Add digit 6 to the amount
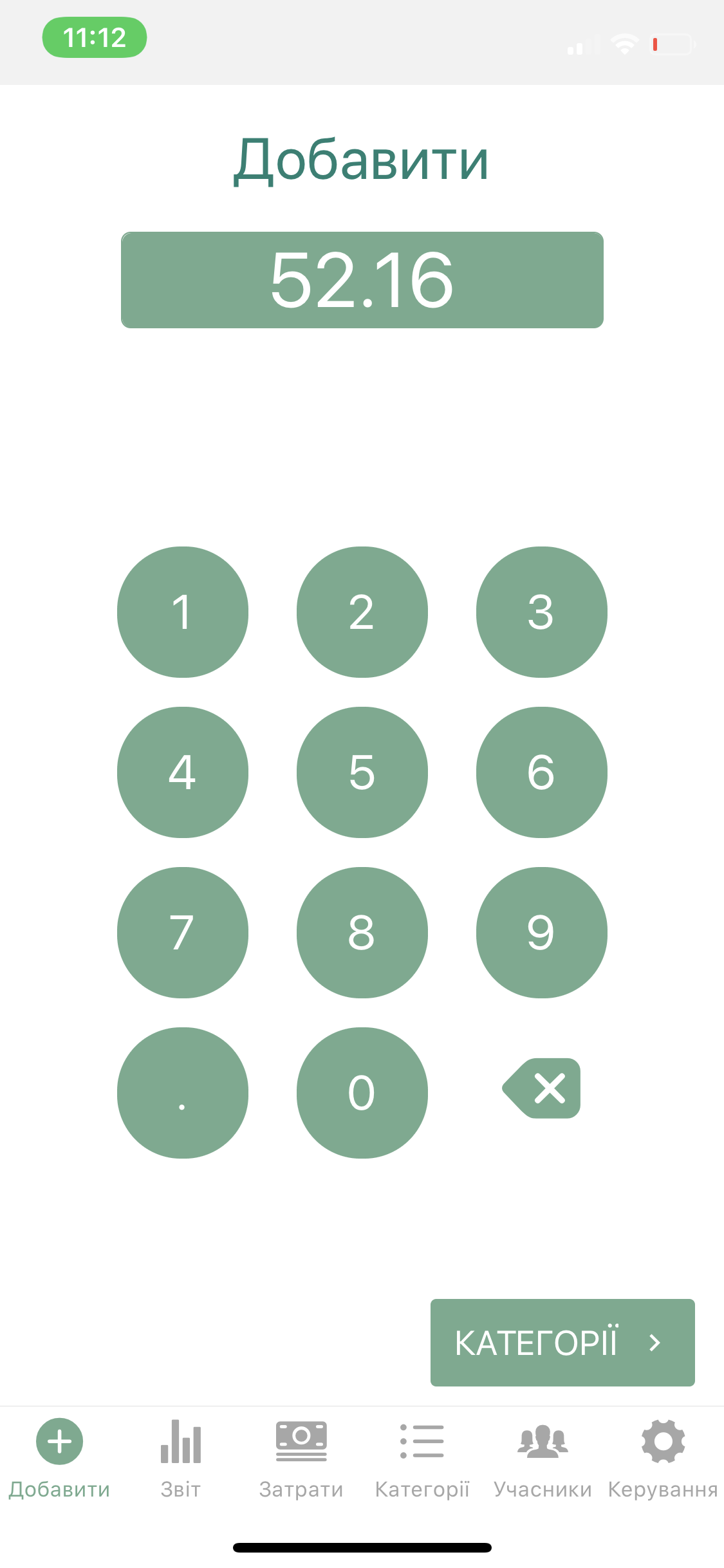The image size is (724, 1568). tap(541, 772)
